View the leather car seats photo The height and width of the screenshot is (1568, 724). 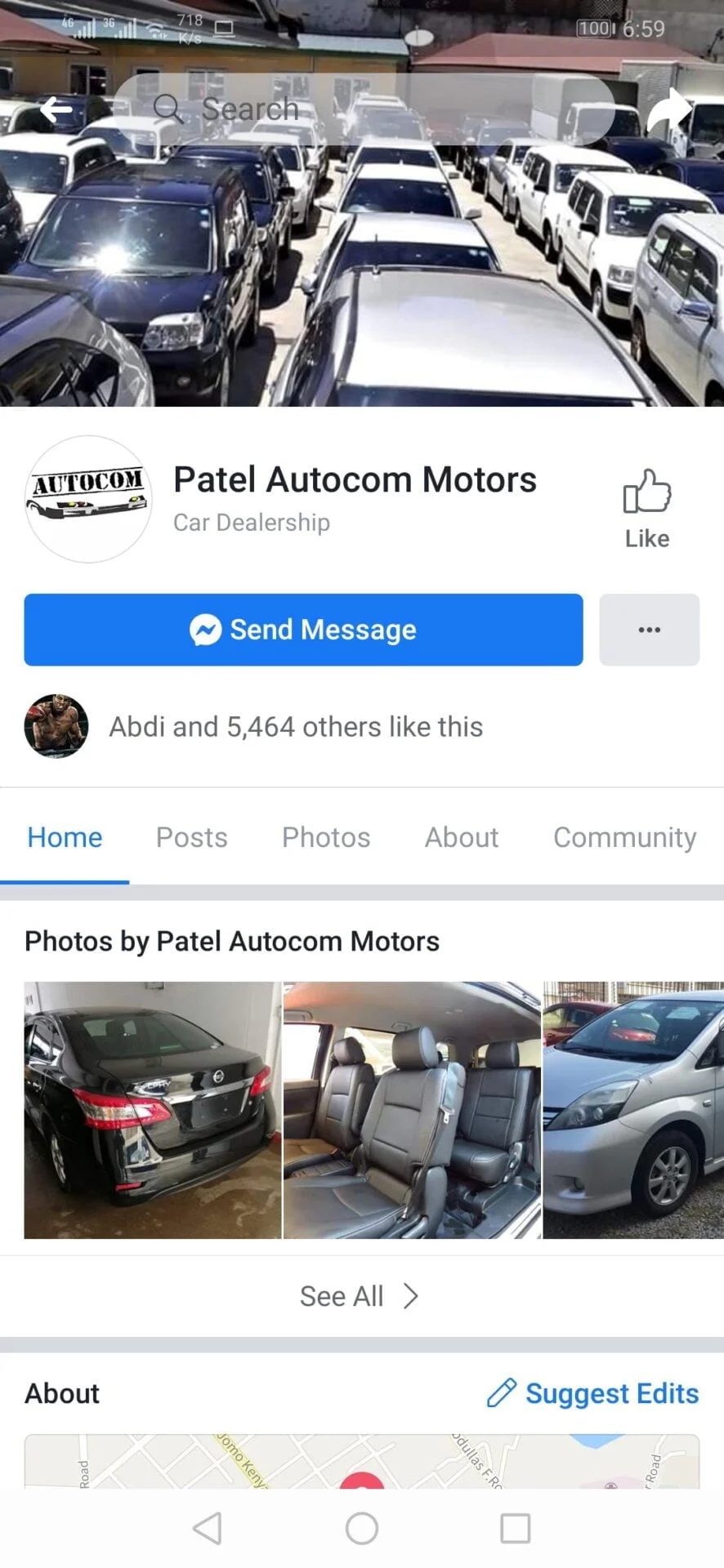point(412,1110)
